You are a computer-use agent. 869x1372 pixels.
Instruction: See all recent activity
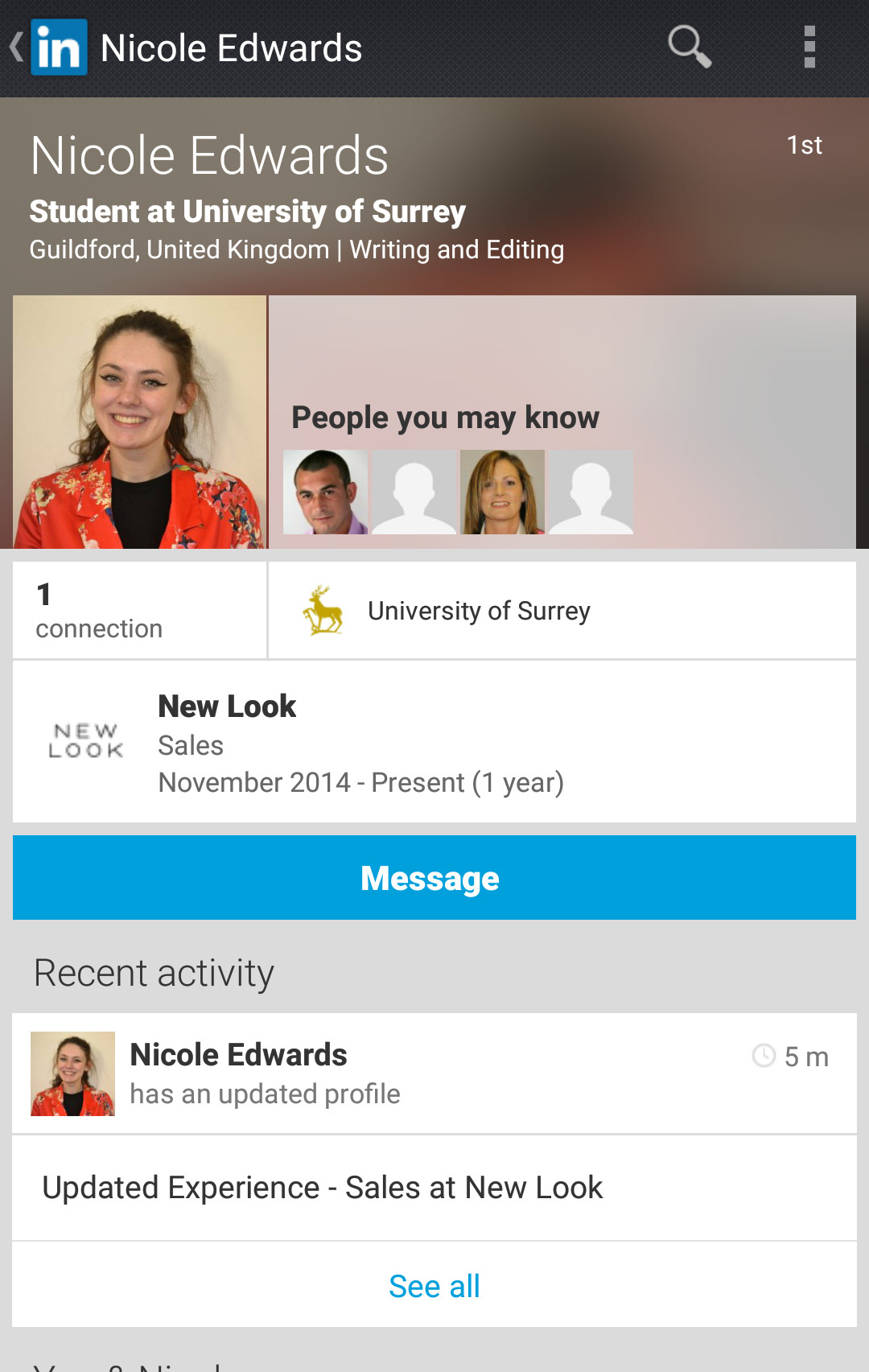click(434, 1286)
